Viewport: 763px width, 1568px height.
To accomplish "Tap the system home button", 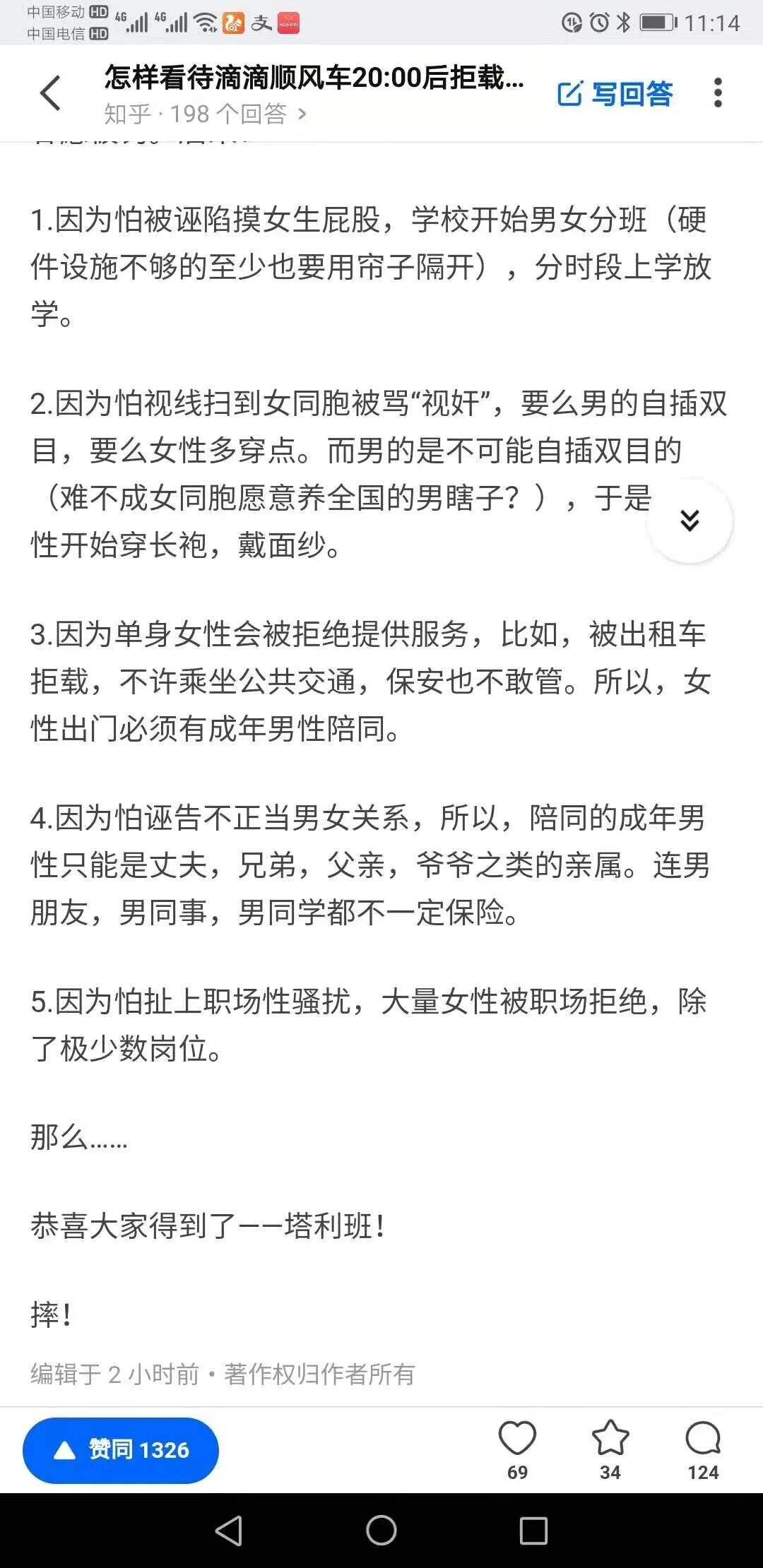I will (381, 1531).
